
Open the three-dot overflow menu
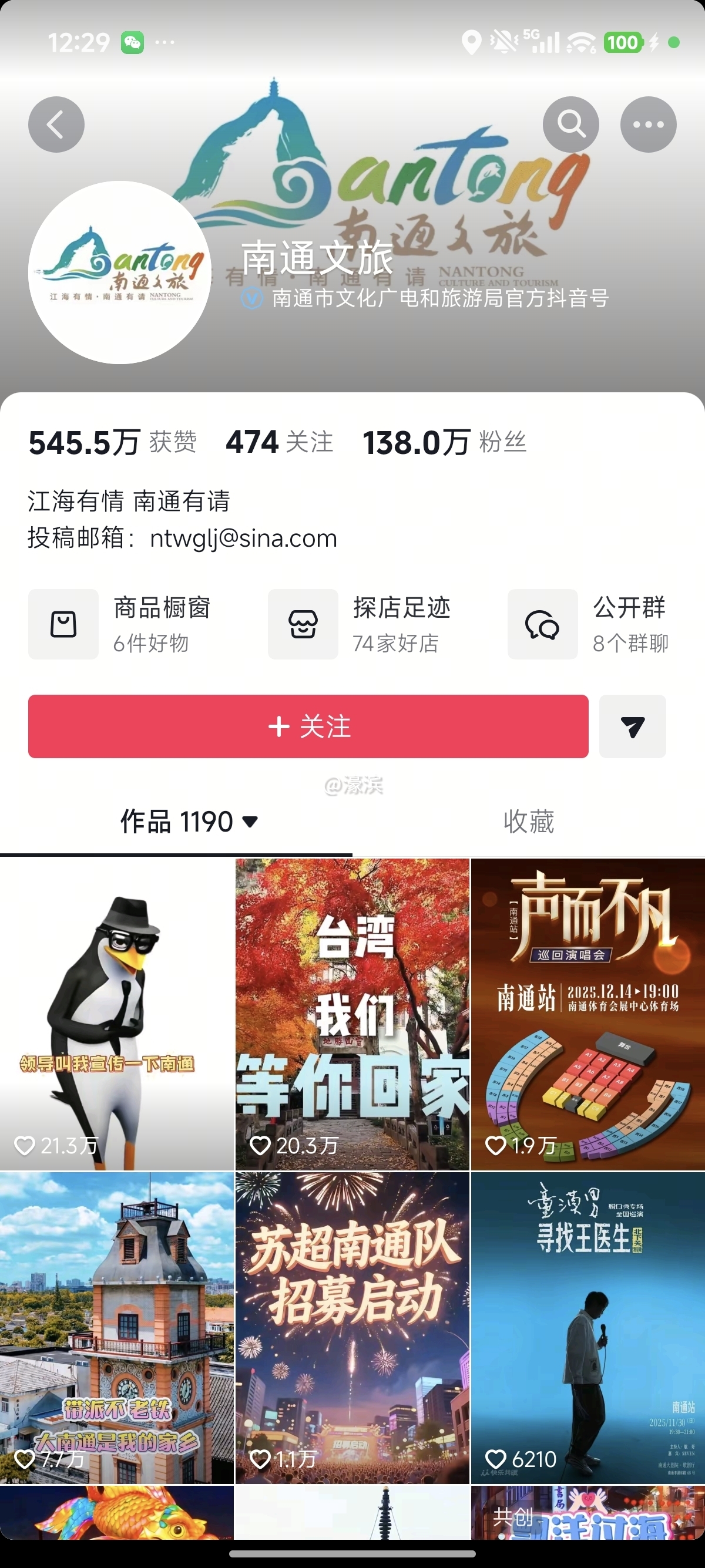(x=648, y=124)
